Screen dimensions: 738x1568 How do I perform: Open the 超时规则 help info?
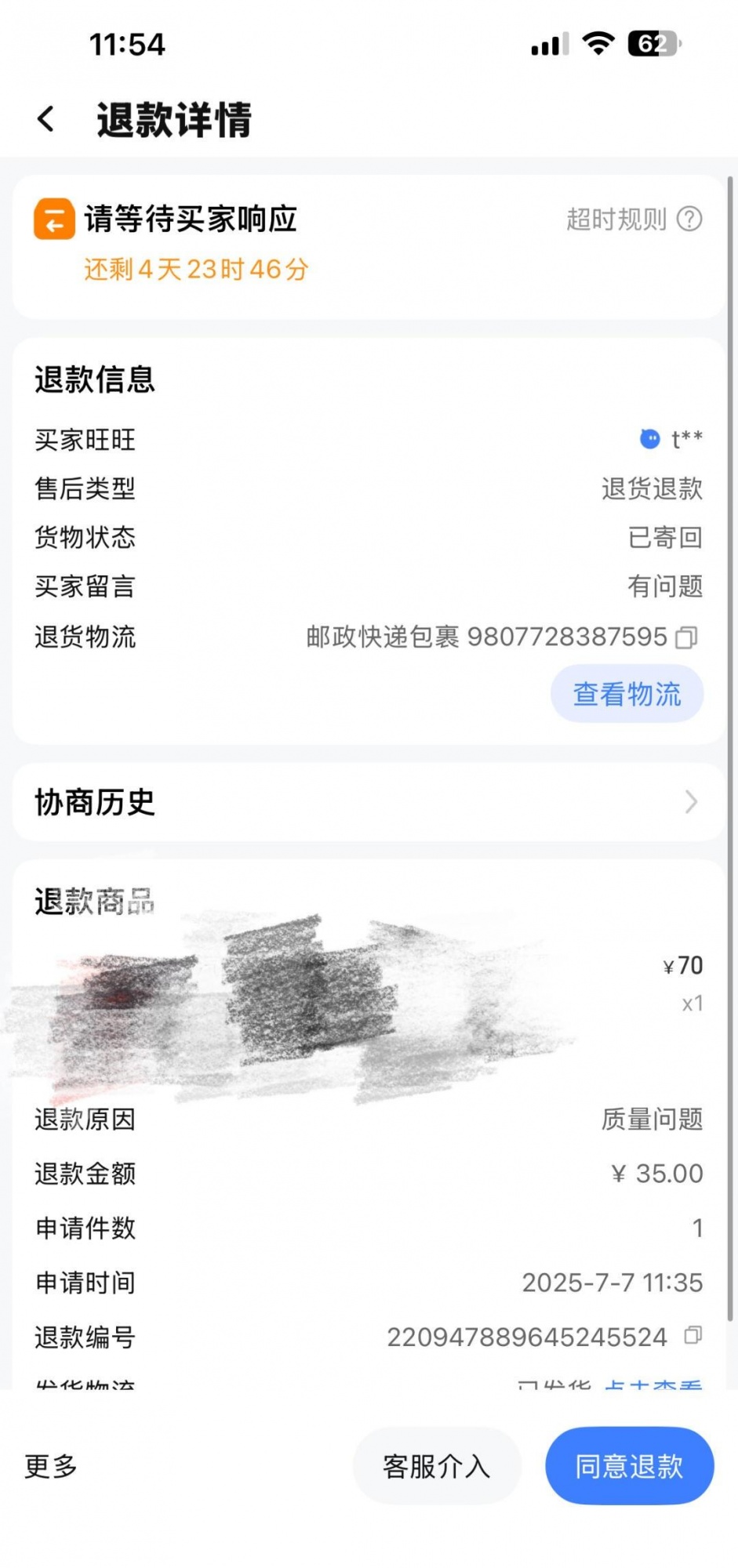pyautogui.click(x=689, y=219)
